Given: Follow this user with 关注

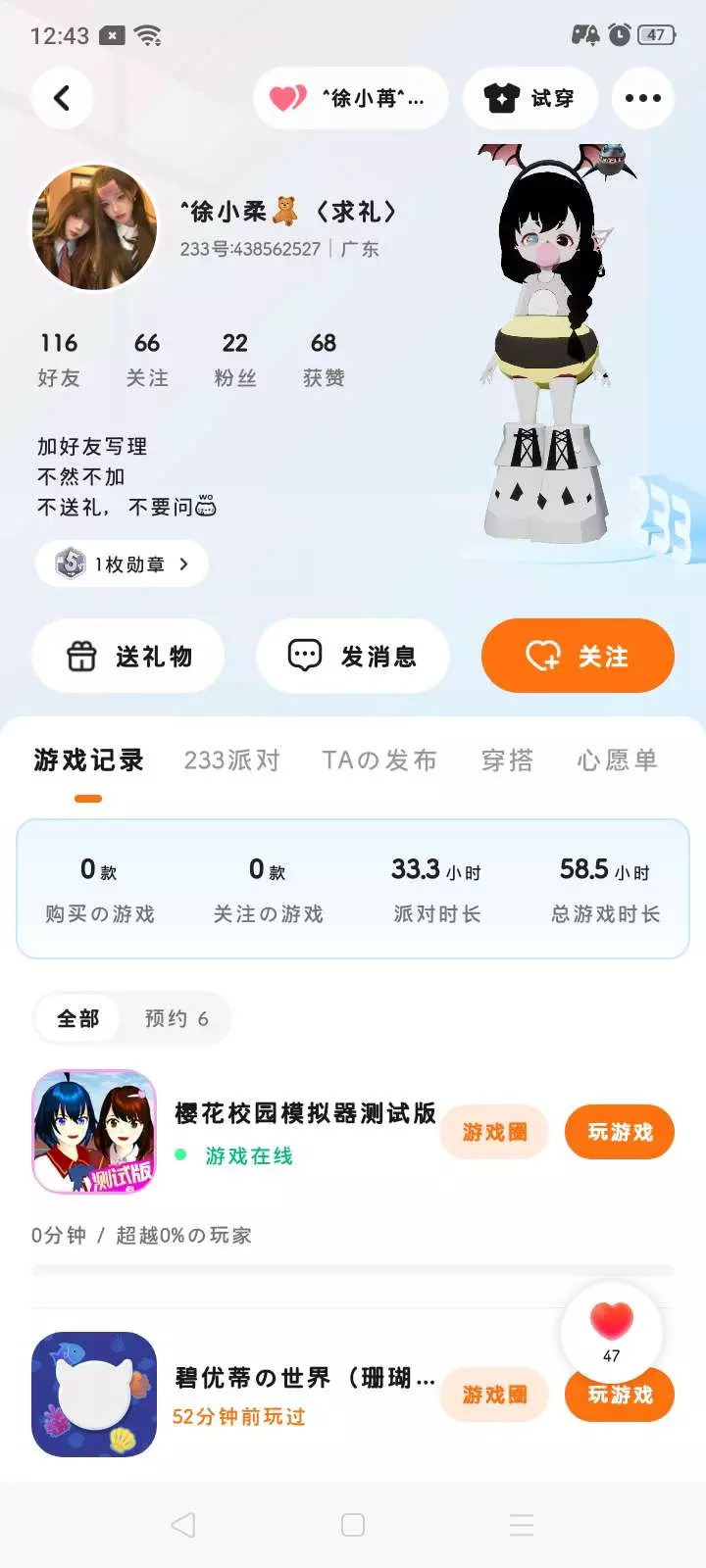Looking at the screenshot, I should pyautogui.click(x=578, y=656).
